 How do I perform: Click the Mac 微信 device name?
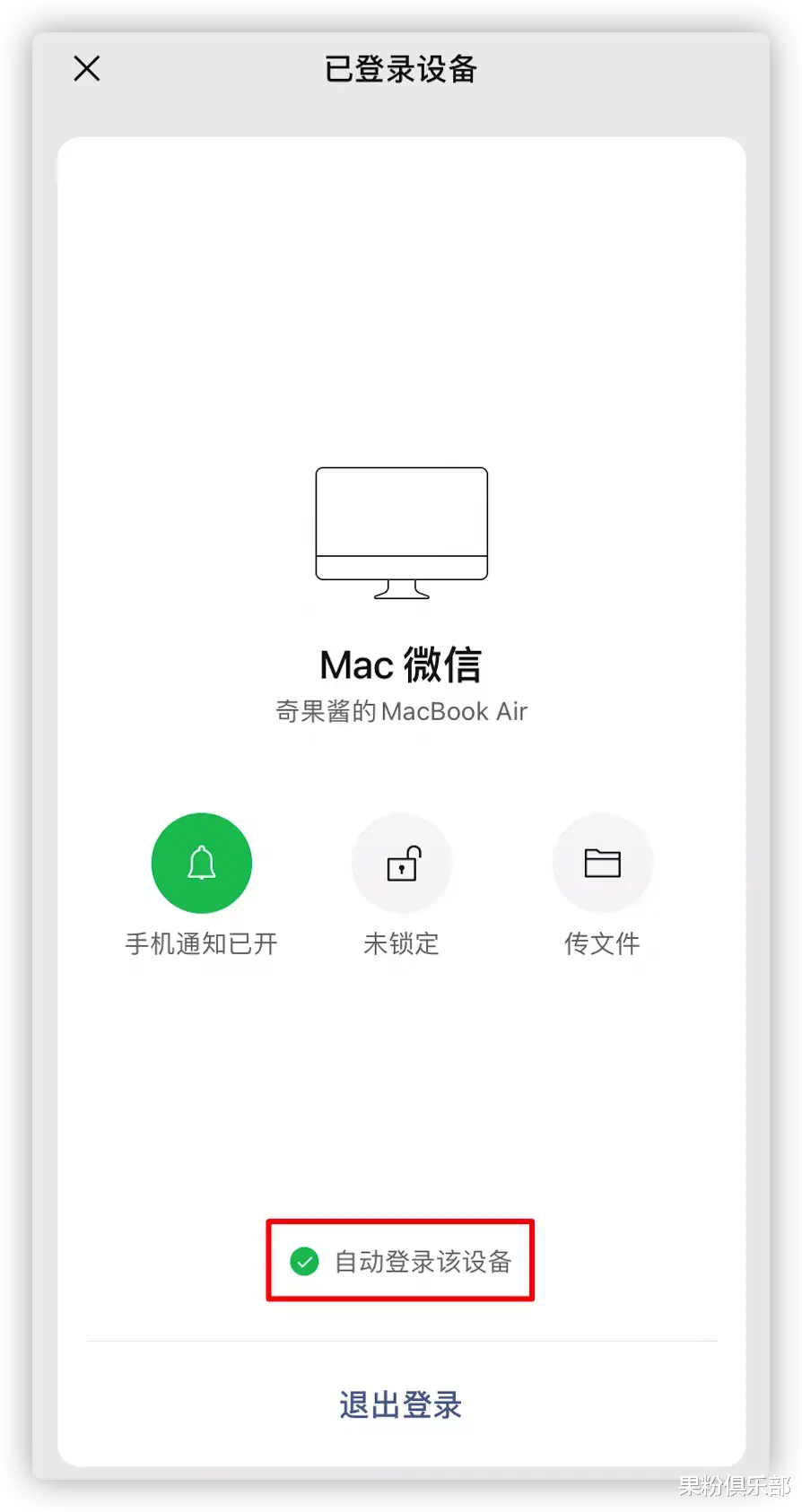(401, 664)
